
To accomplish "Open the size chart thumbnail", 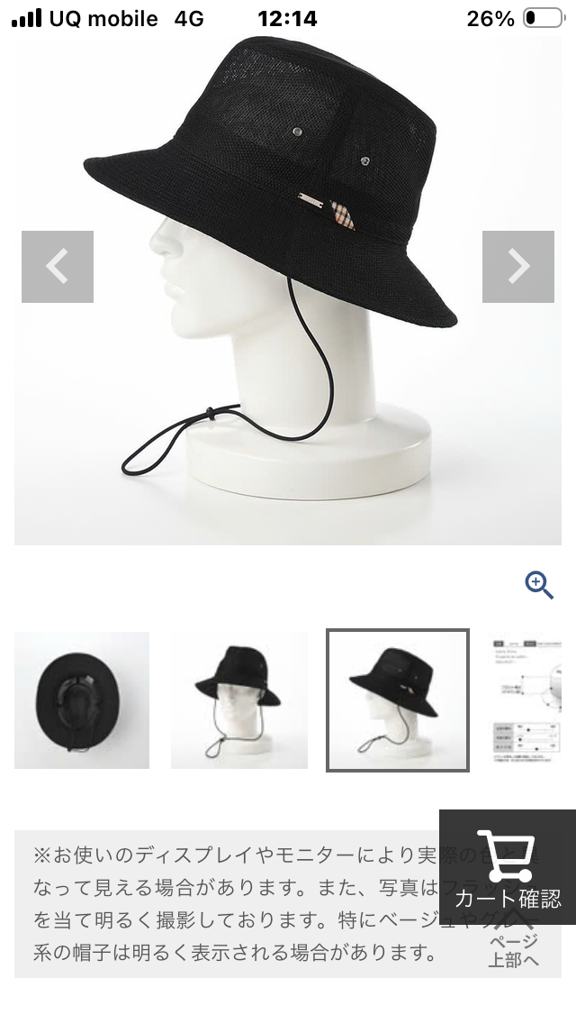I will pyautogui.click(x=526, y=700).
